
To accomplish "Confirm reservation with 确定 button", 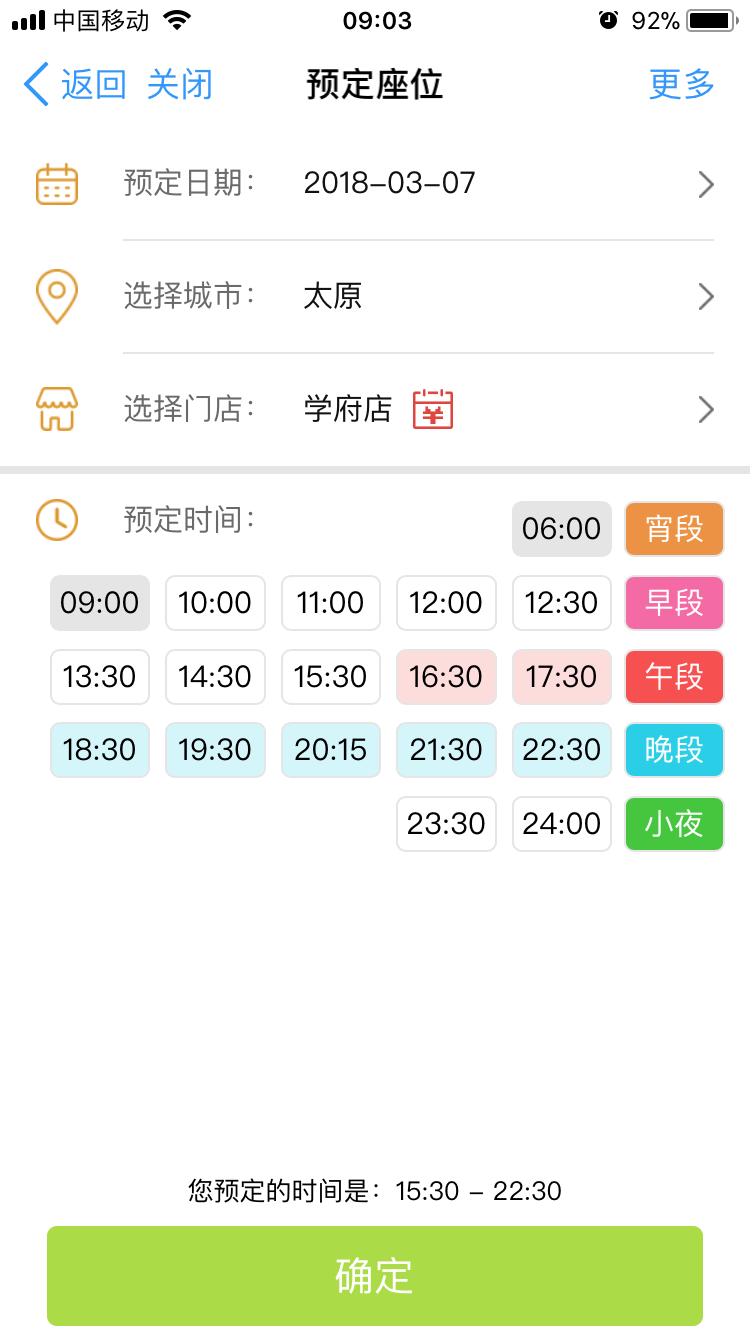I will tap(375, 1276).
